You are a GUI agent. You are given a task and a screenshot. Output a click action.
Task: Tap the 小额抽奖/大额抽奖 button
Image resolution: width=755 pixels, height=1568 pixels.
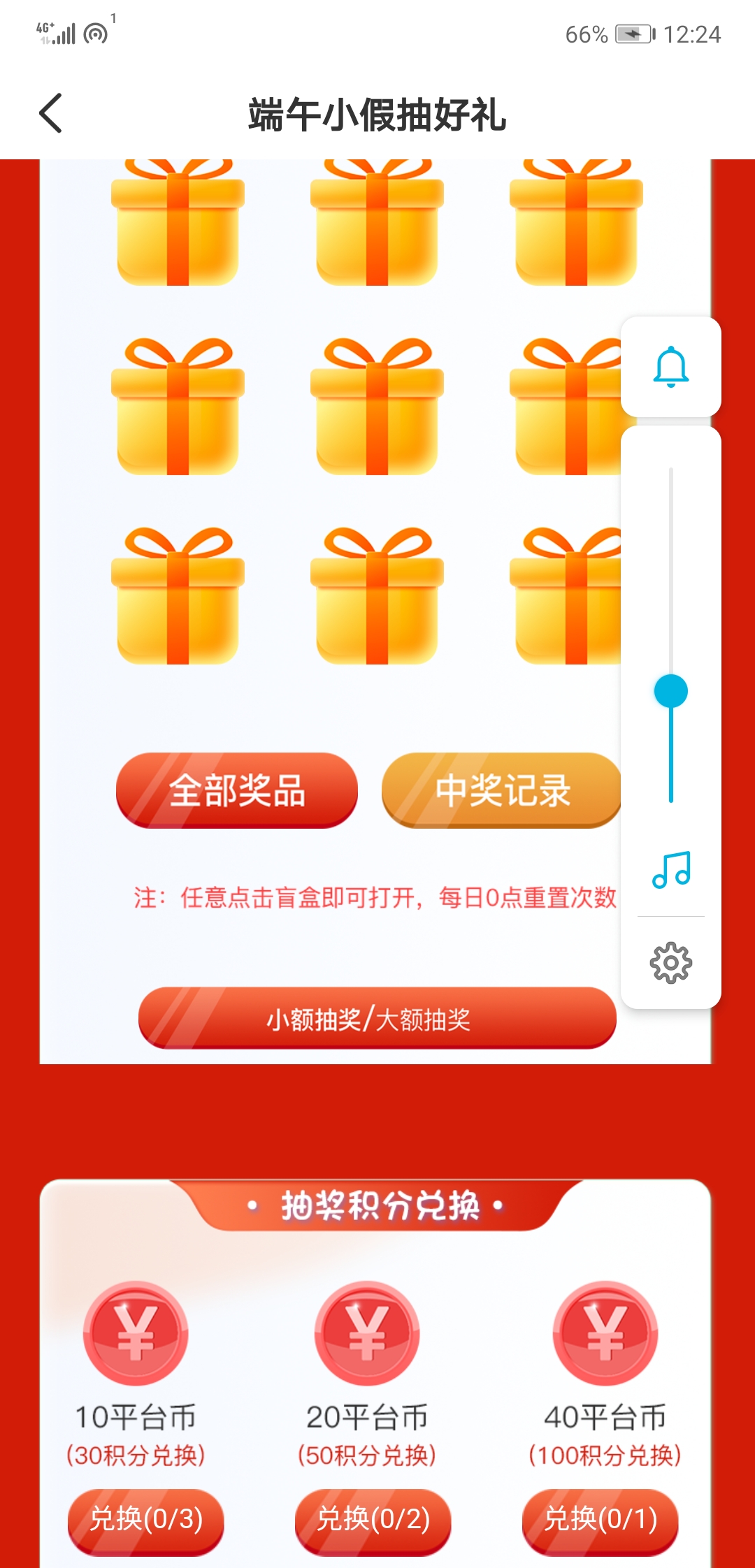pos(377,1019)
